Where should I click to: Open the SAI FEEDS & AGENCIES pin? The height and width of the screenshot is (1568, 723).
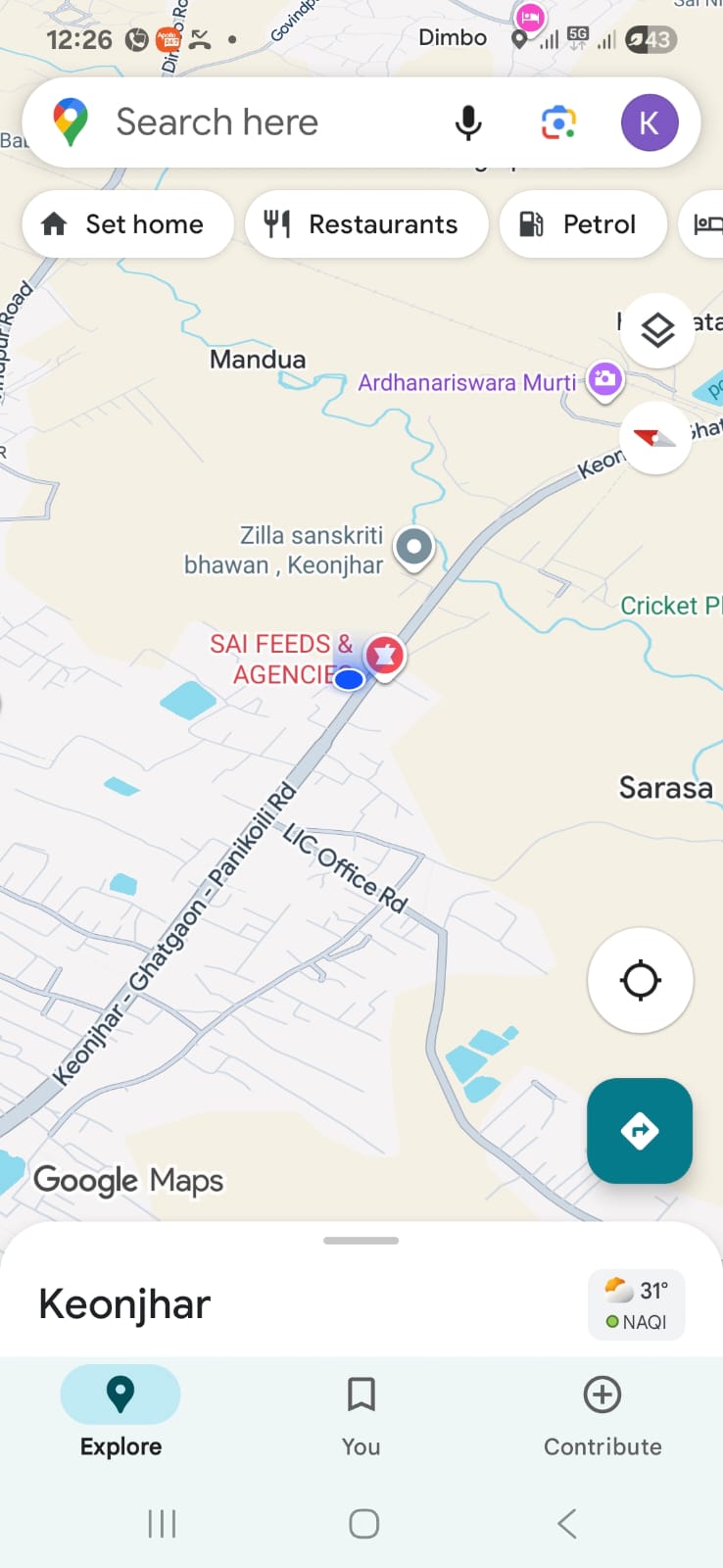385,655
